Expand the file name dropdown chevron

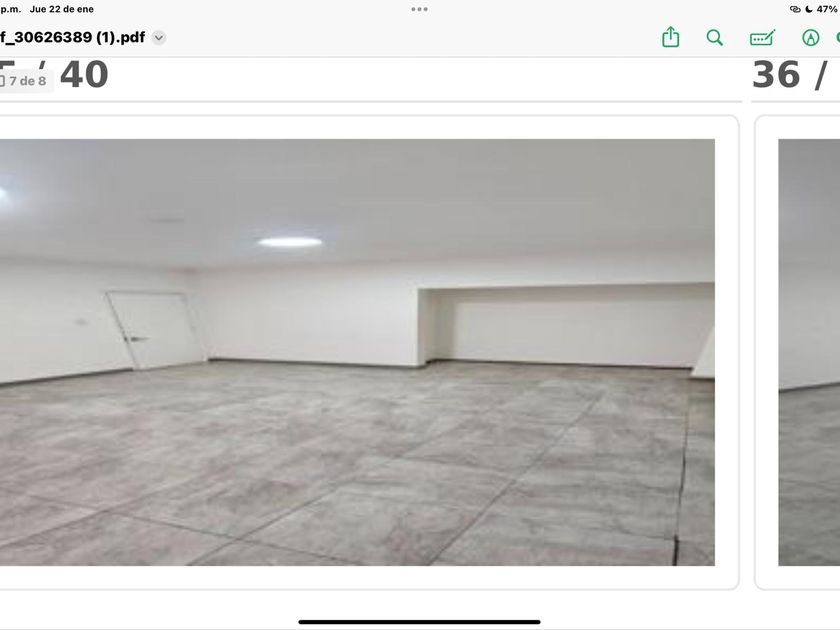tap(159, 38)
